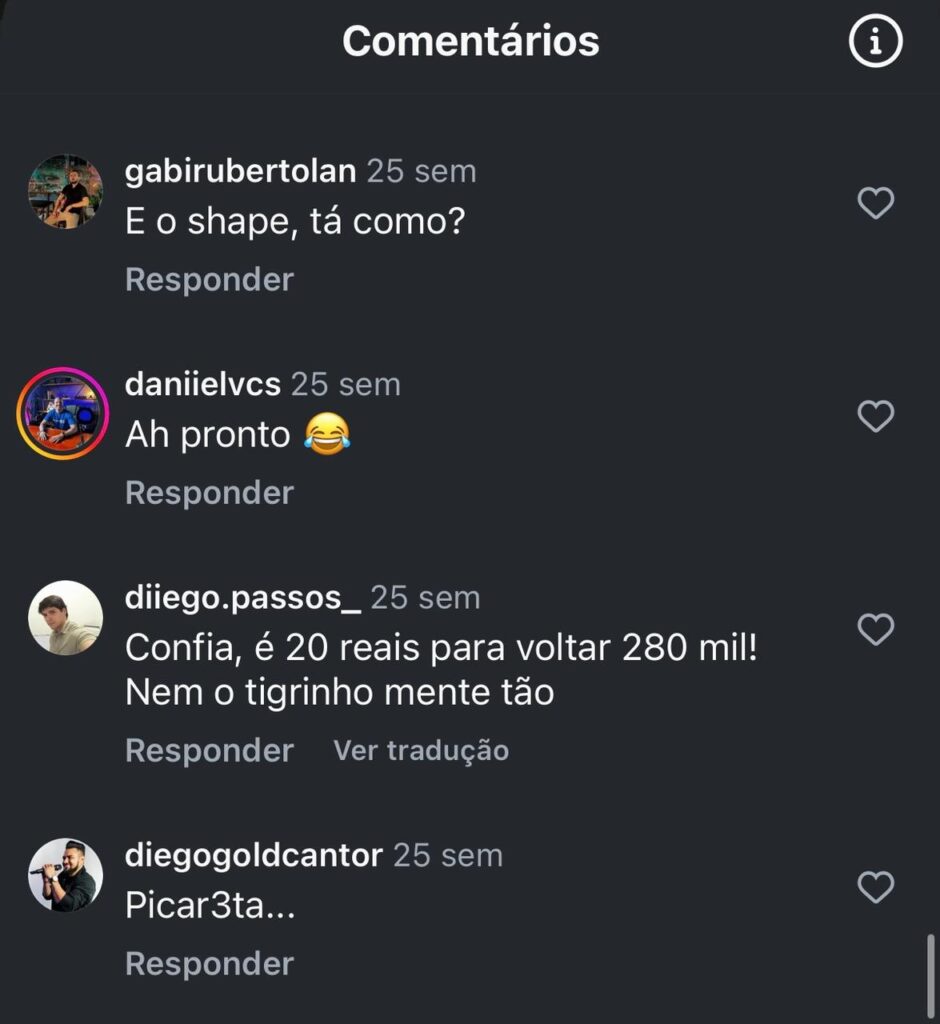Viewport: 940px width, 1024px height.
Task: Reply to daniielvcs's 'Ah pronto' comment
Action: [x=209, y=493]
